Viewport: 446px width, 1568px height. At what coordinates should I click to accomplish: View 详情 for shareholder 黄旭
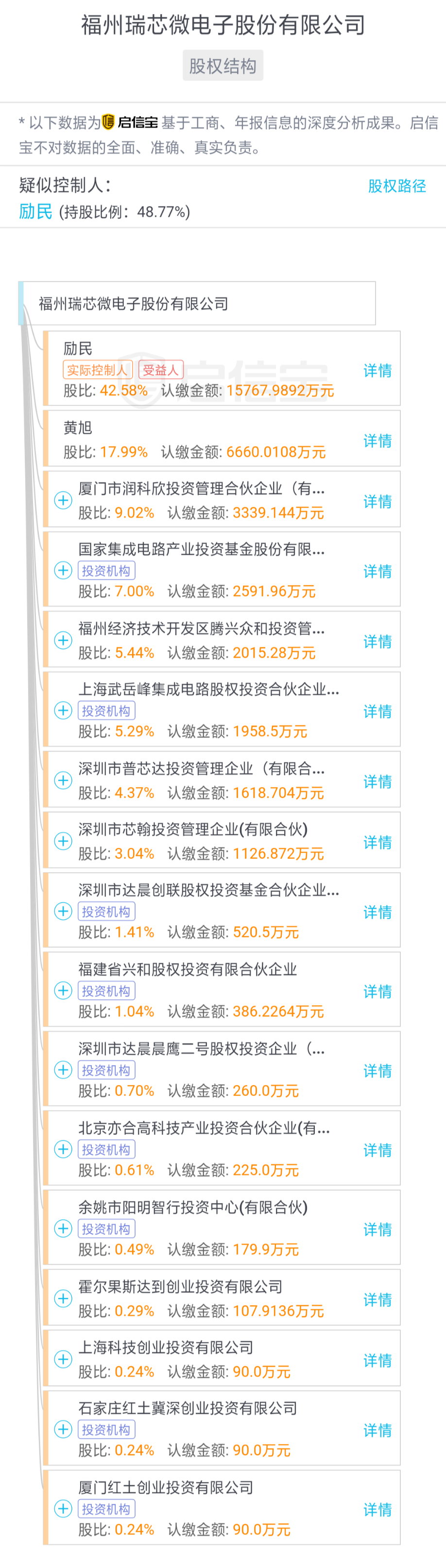click(x=377, y=441)
